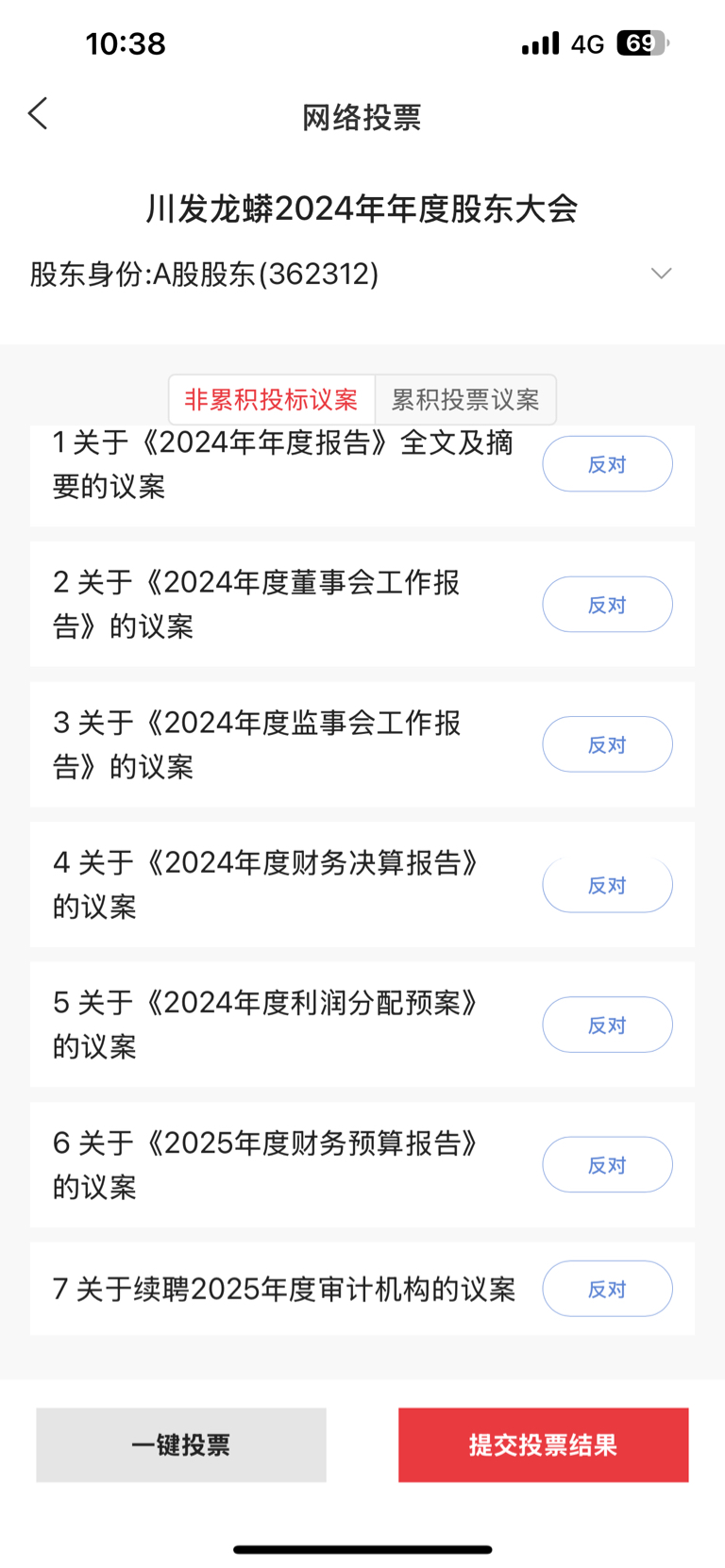Select the 非累积投标议案 tab
The height and width of the screenshot is (1568, 725).
[x=272, y=400]
